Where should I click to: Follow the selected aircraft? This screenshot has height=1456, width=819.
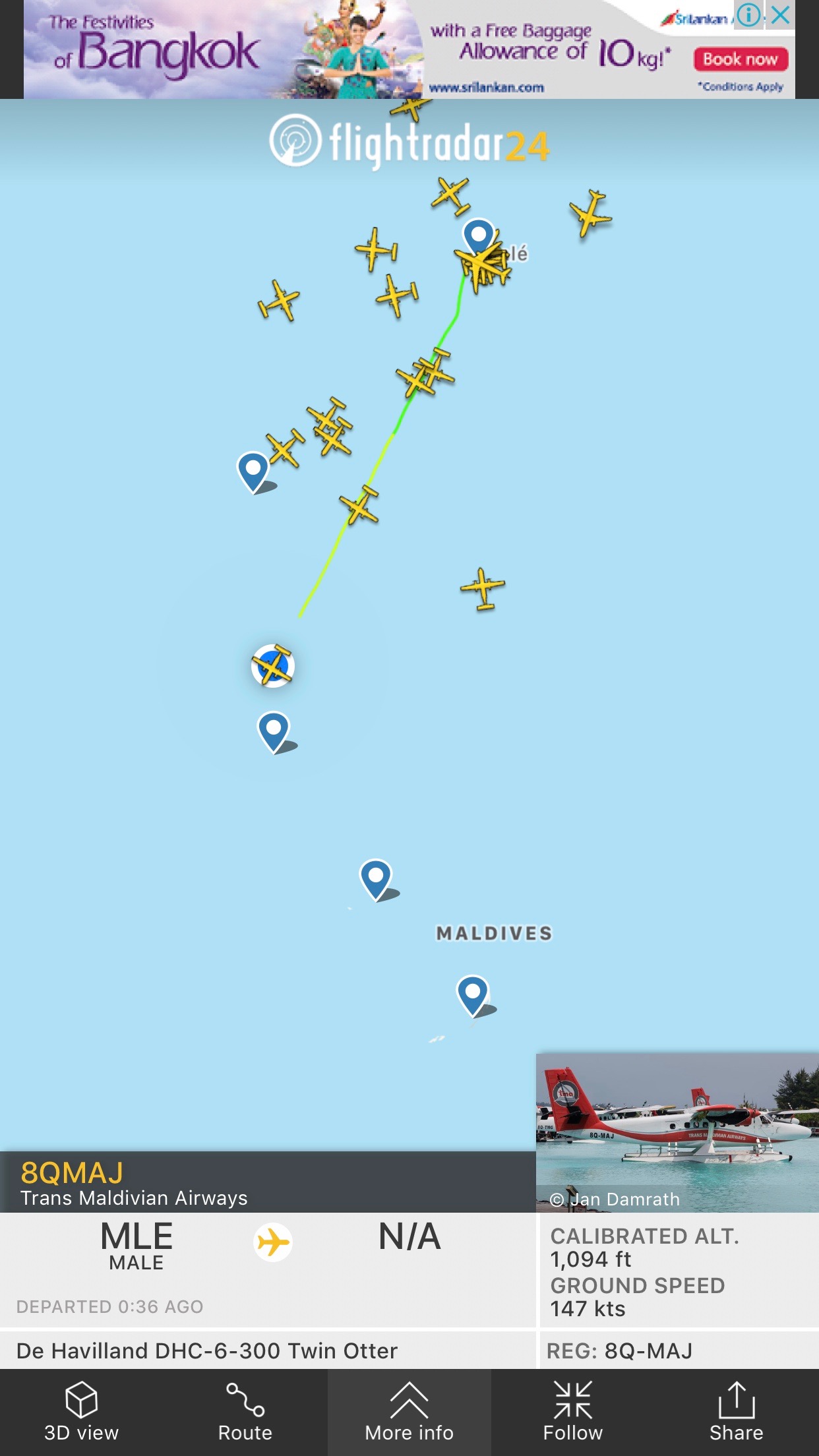pyautogui.click(x=573, y=1412)
